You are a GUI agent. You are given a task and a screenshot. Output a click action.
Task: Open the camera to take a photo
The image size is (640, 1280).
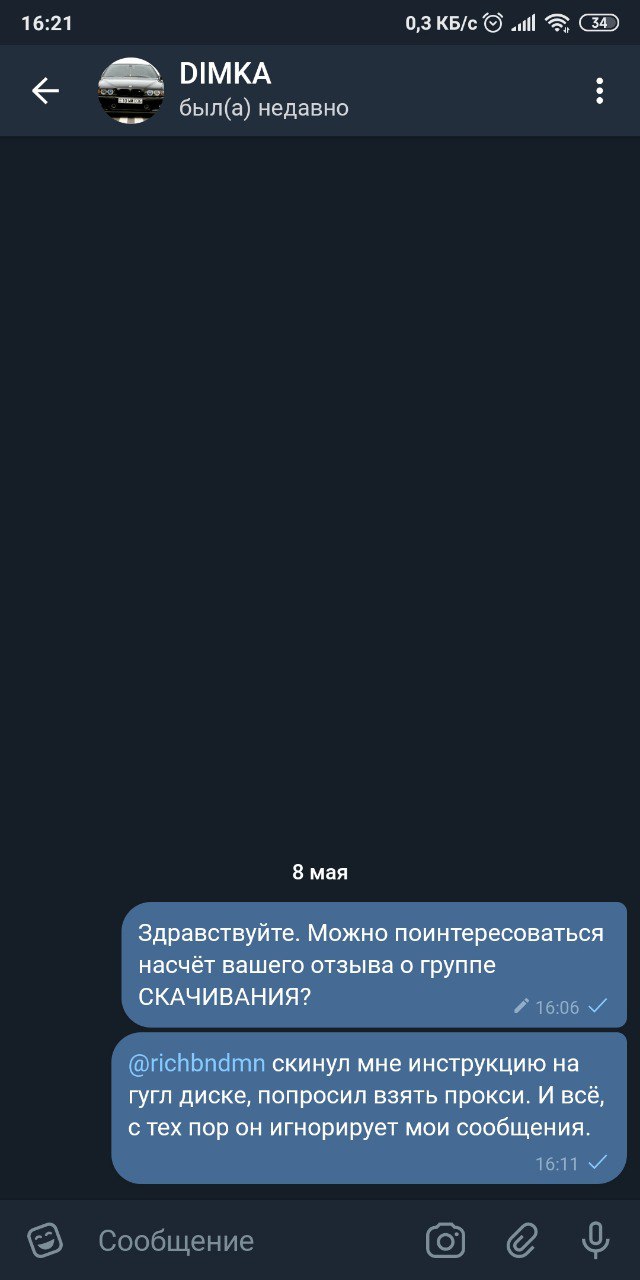pos(445,1241)
